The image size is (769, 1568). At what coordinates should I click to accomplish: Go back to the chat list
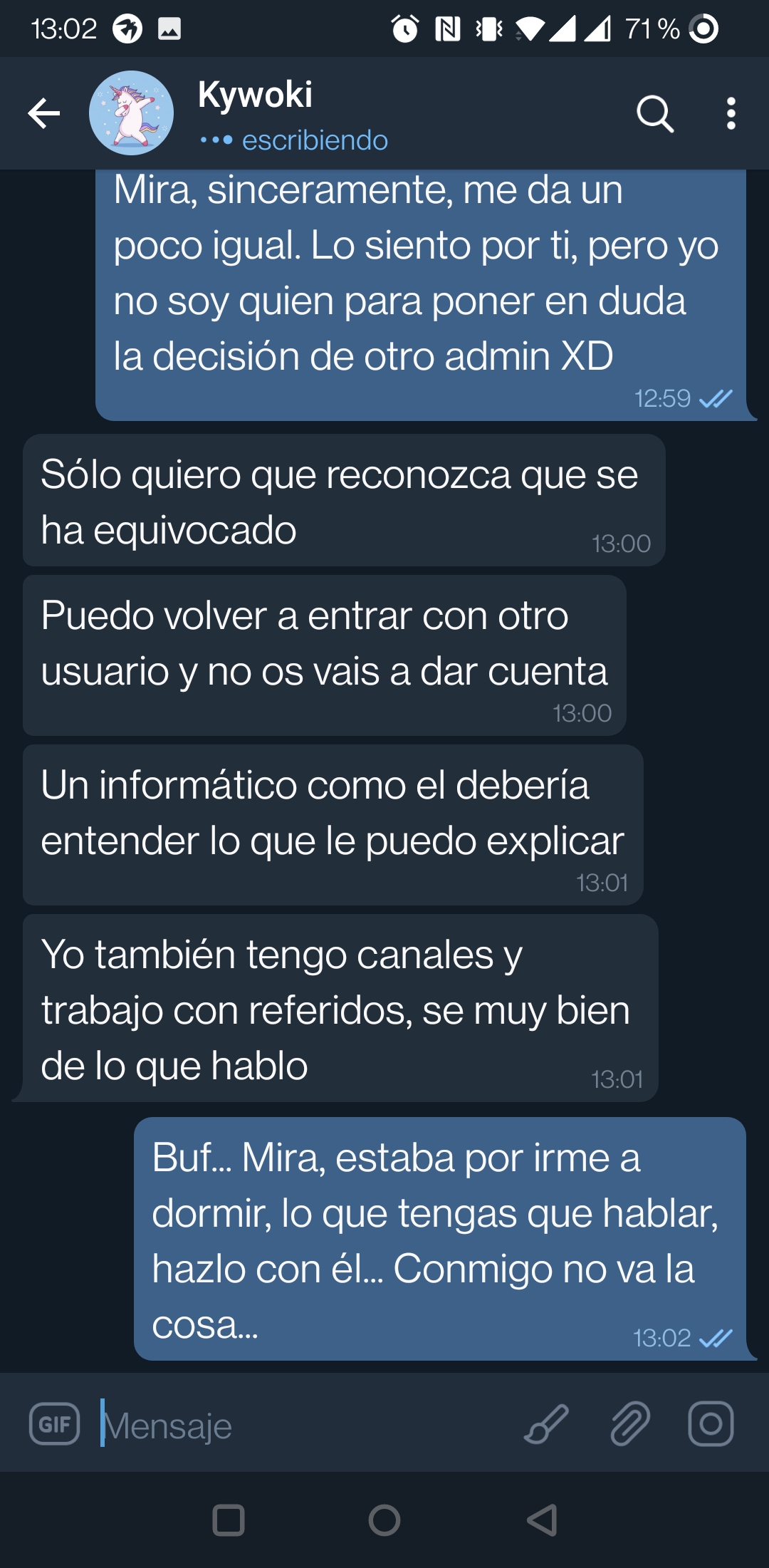pyautogui.click(x=43, y=113)
